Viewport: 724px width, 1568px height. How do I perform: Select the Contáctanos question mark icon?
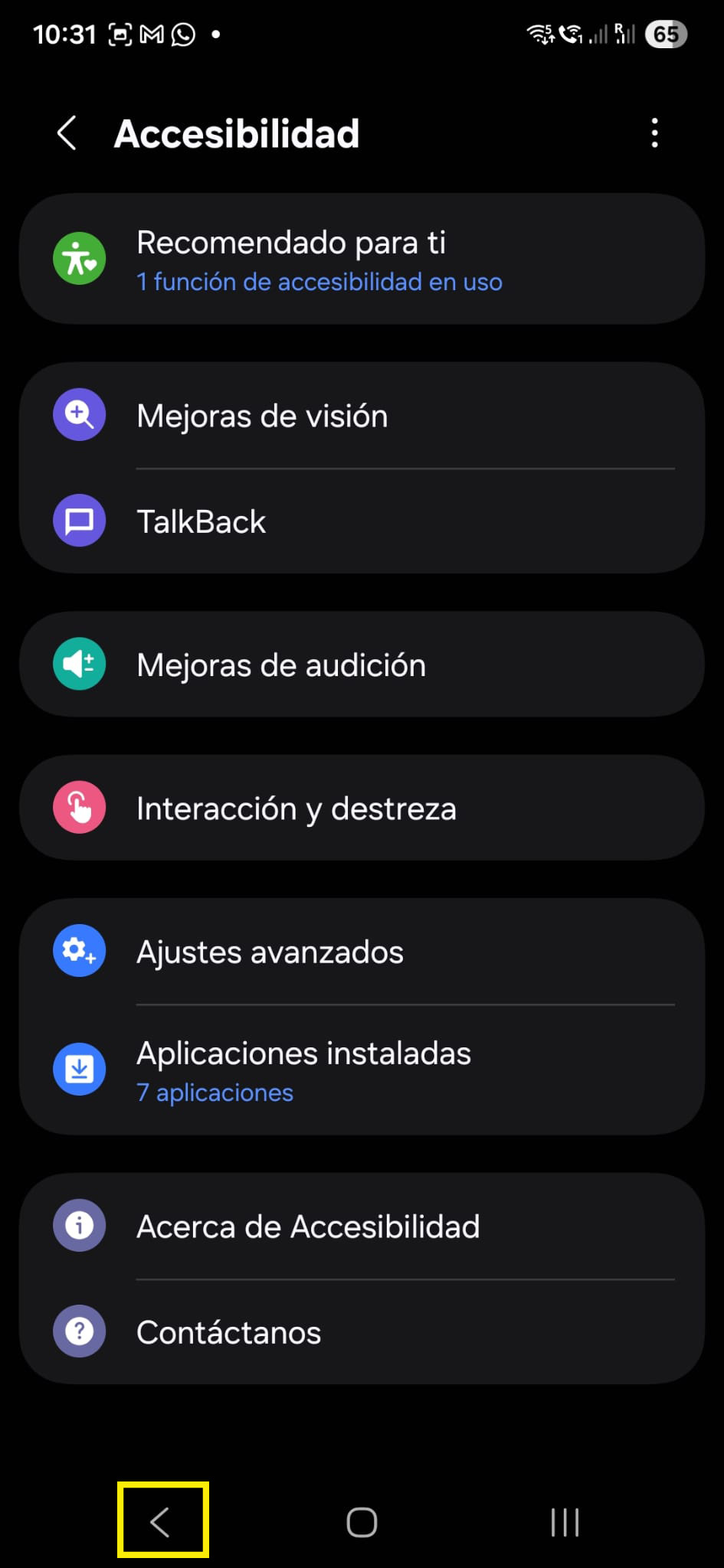click(78, 1331)
